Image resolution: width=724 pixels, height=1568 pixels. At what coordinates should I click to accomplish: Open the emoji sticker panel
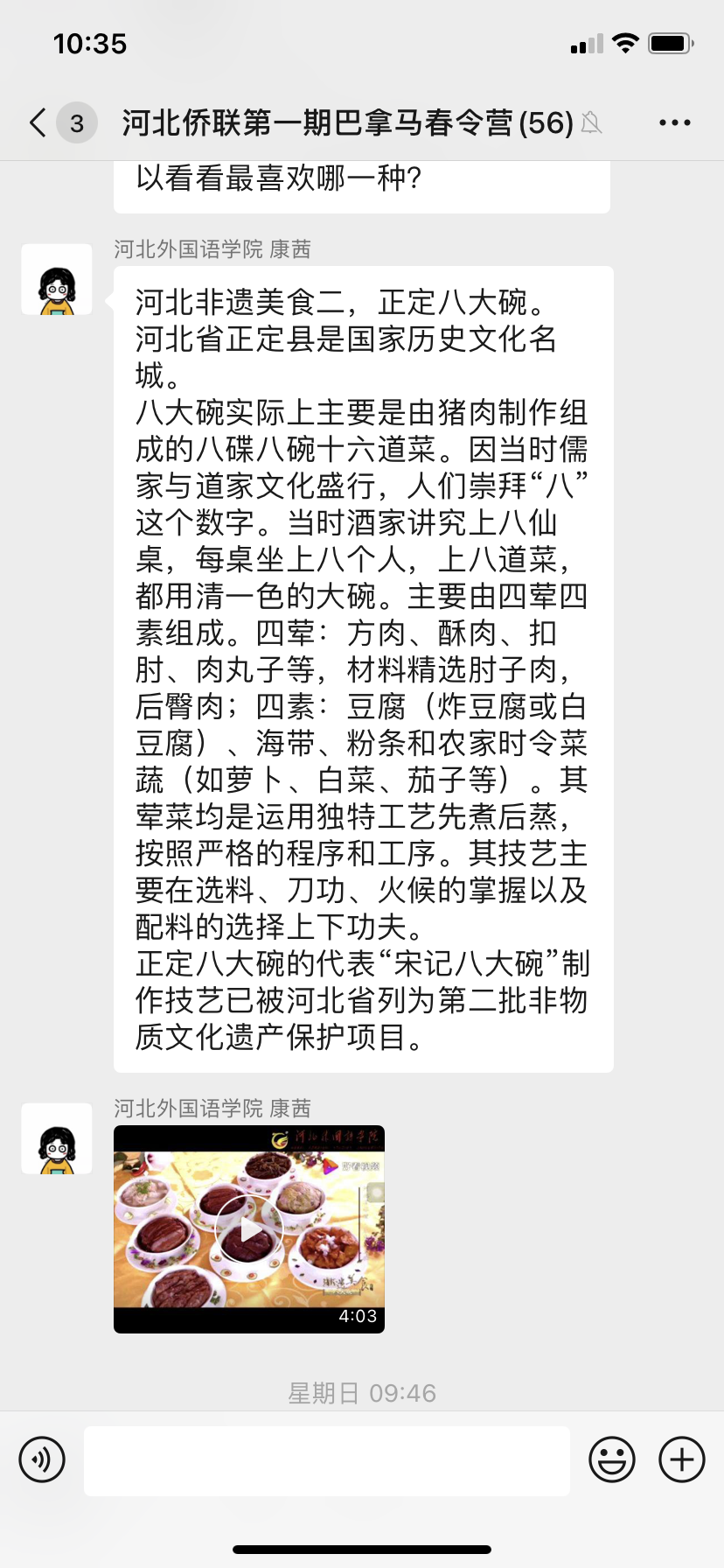[611, 1459]
